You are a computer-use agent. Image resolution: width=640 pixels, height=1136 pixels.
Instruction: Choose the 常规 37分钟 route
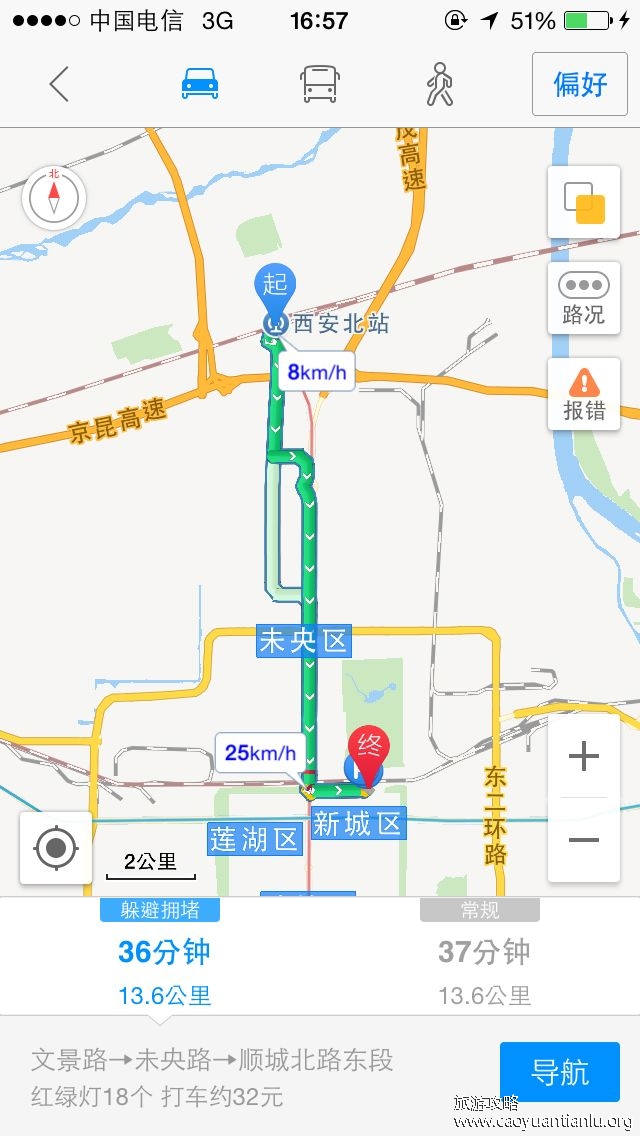(x=484, y=954)
